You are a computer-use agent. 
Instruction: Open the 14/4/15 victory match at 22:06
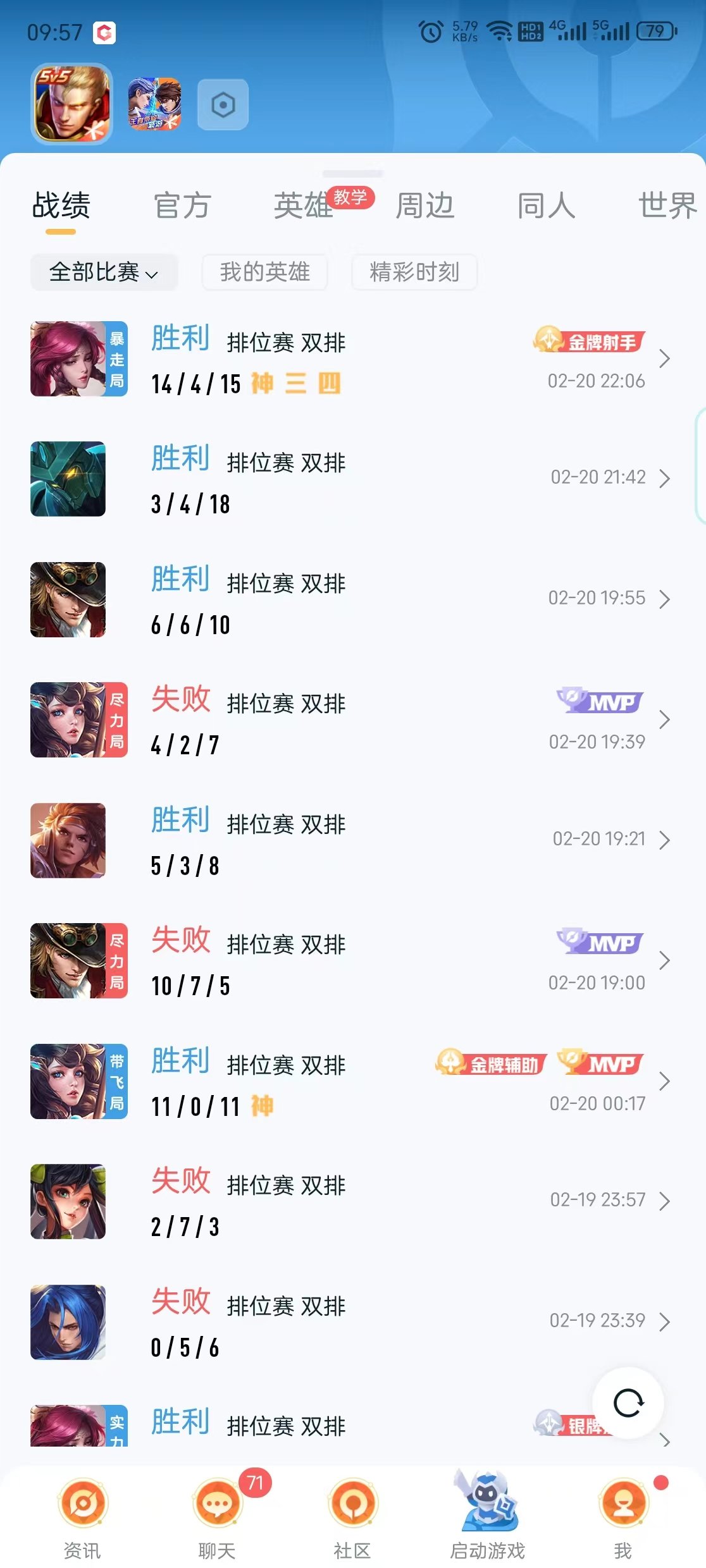pos(348,359)
